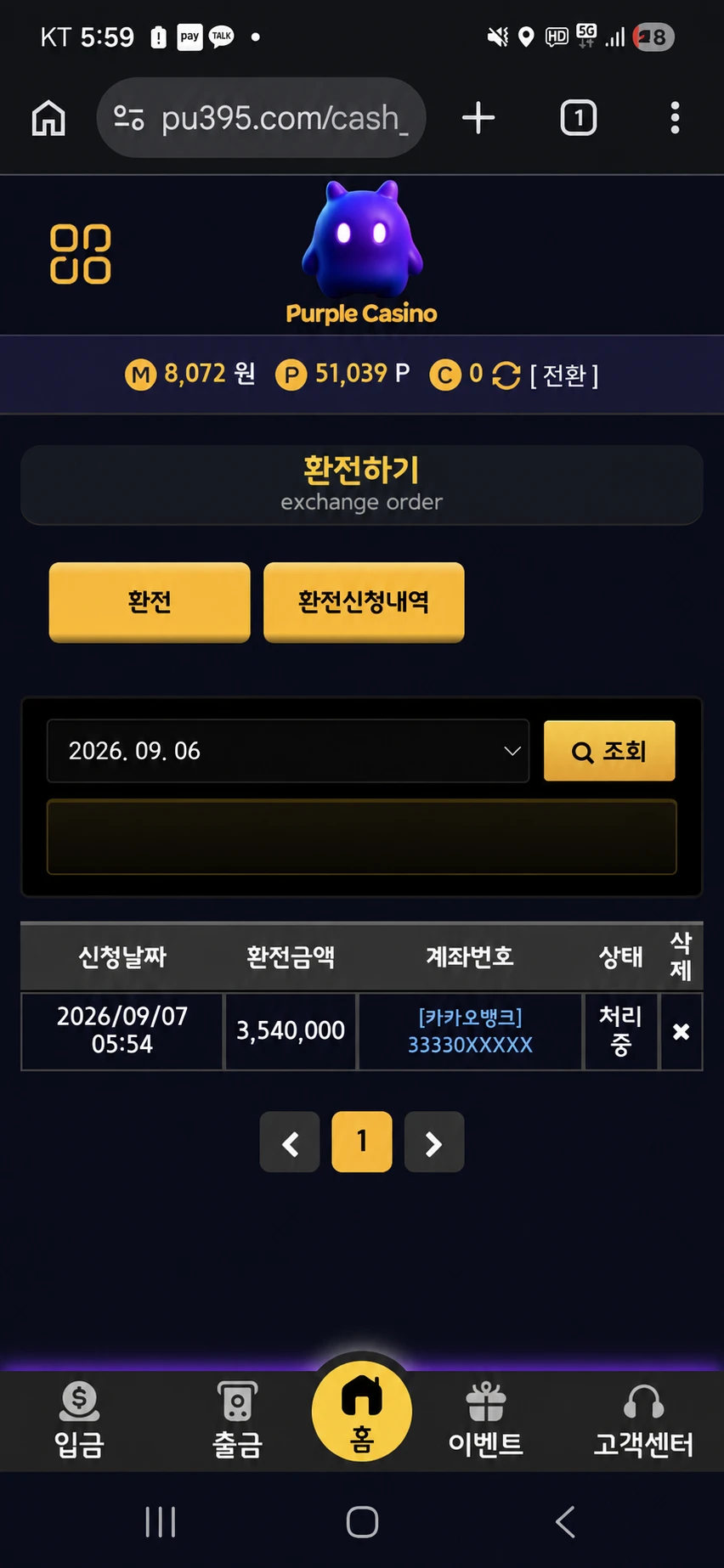Switch to the 입금 deposit tab
Image resolution: width=724 pixels, height=1568 pixels.
click(79, 1420)
